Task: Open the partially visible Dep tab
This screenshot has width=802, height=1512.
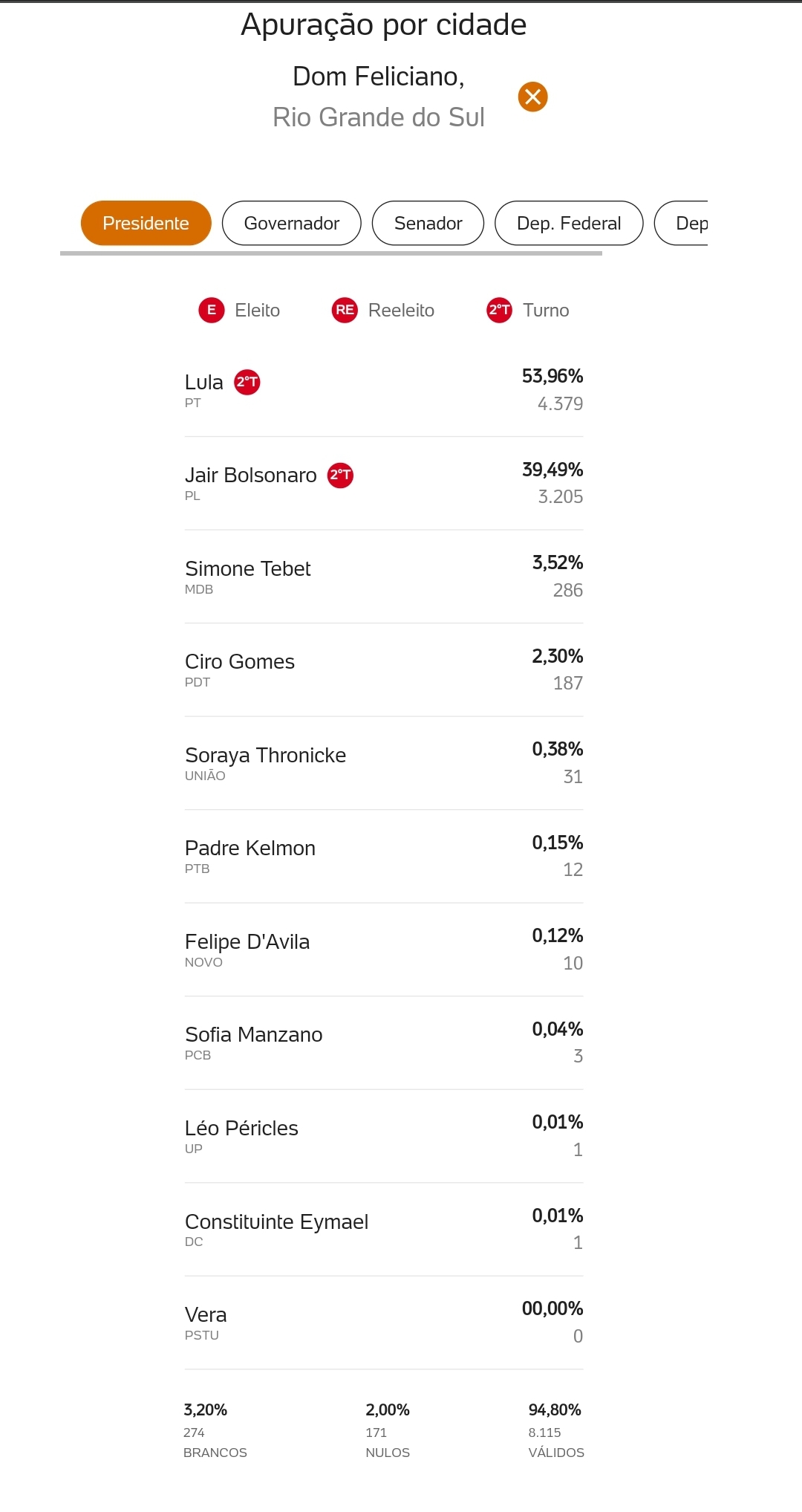Action: pos(682,223)
